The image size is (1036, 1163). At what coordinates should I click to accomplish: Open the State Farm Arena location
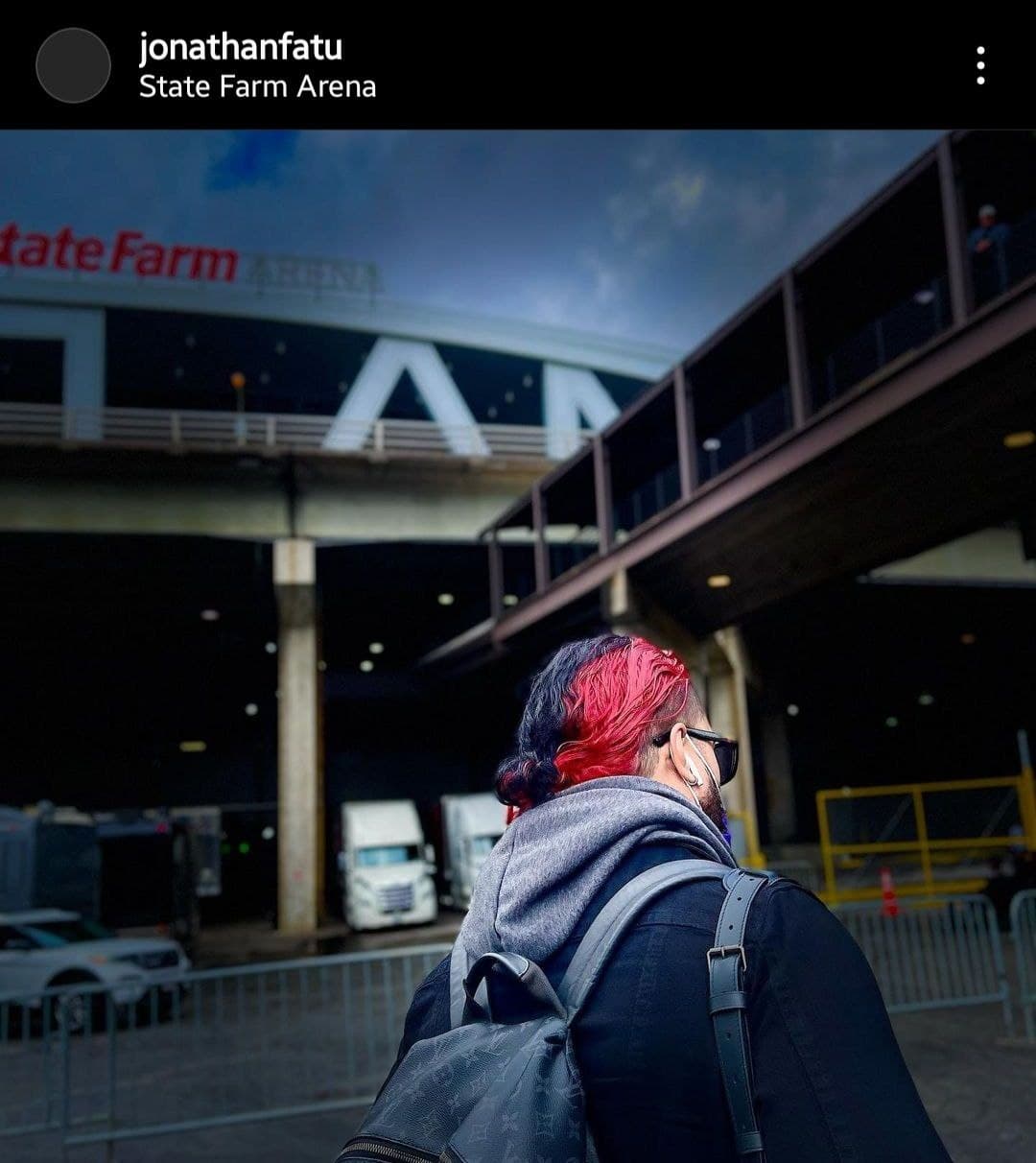[x=257, y=87]
